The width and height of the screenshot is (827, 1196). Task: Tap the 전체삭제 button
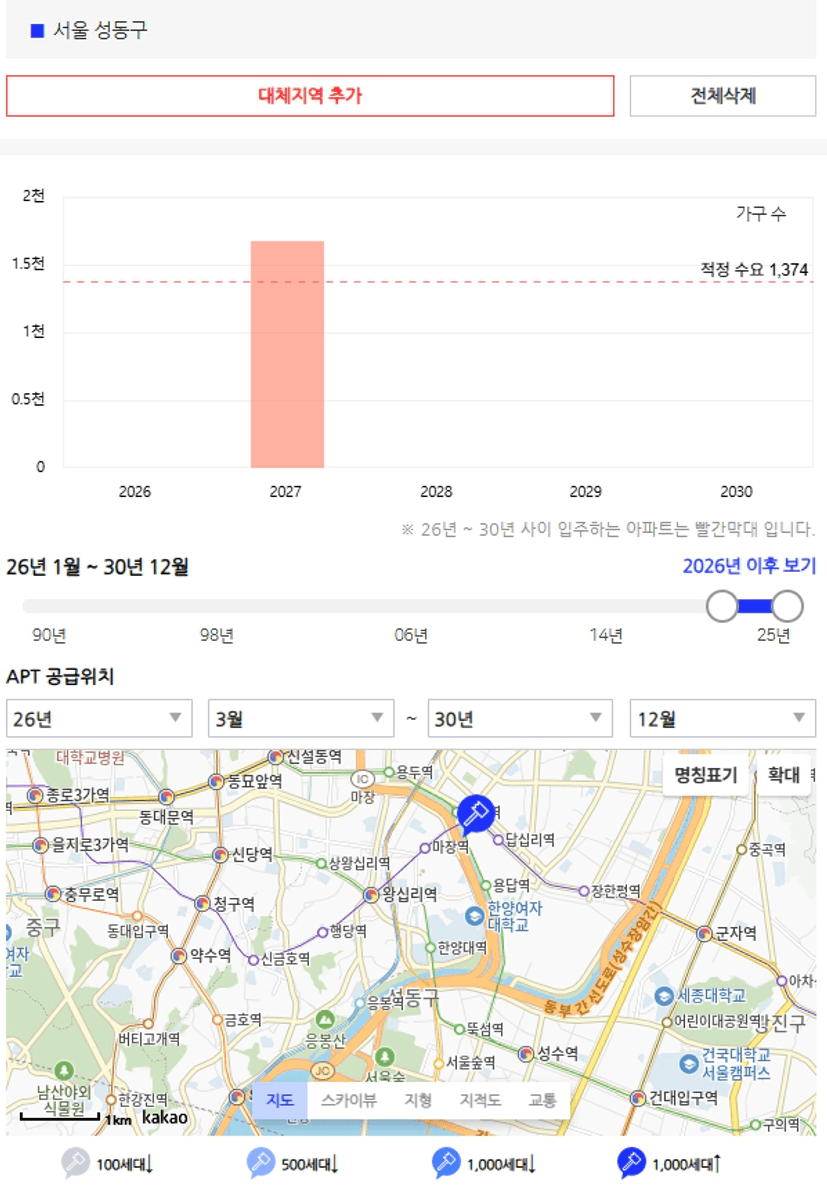point(722,96)
